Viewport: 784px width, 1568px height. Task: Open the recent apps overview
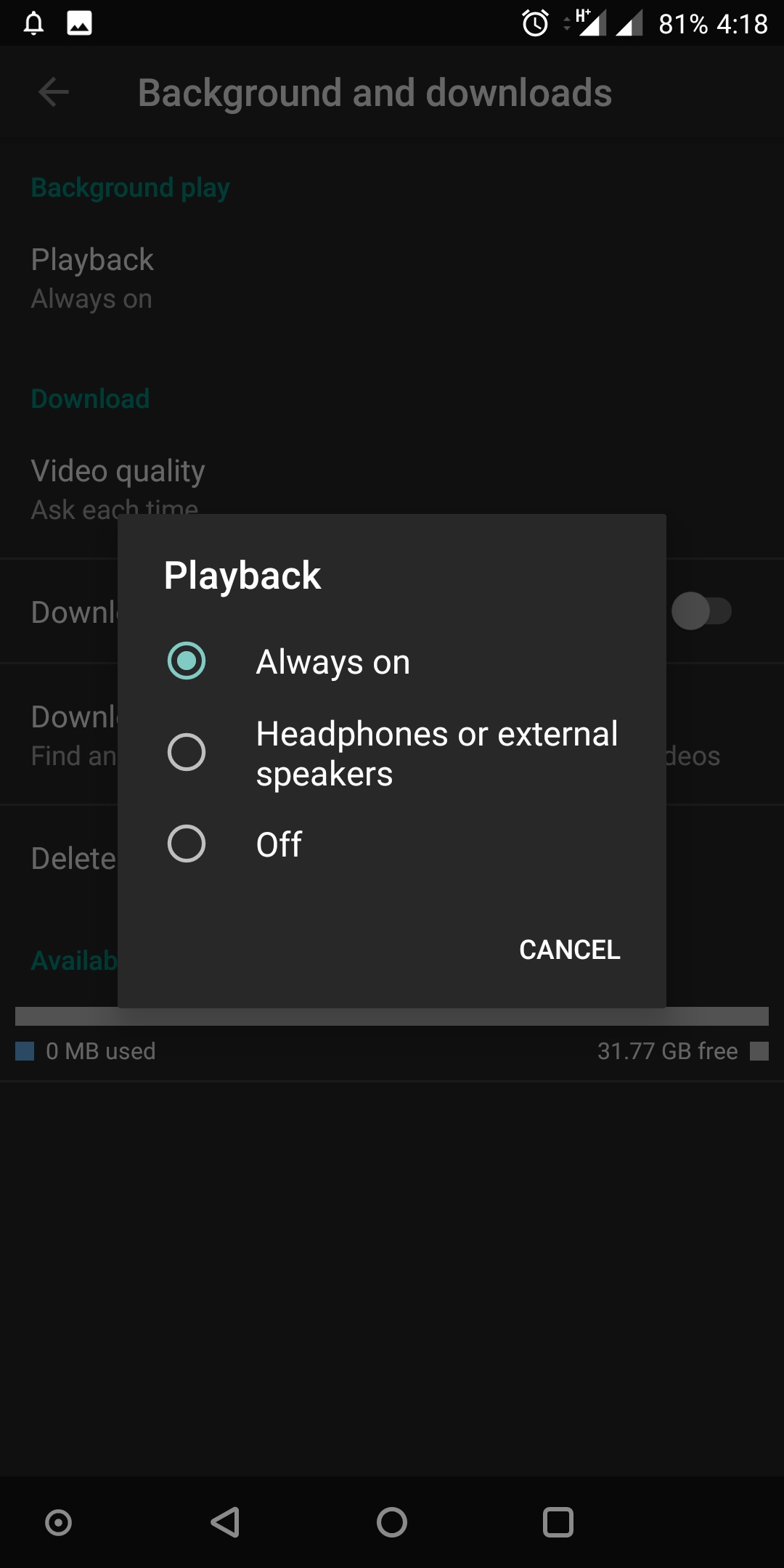coord(558,1522)
